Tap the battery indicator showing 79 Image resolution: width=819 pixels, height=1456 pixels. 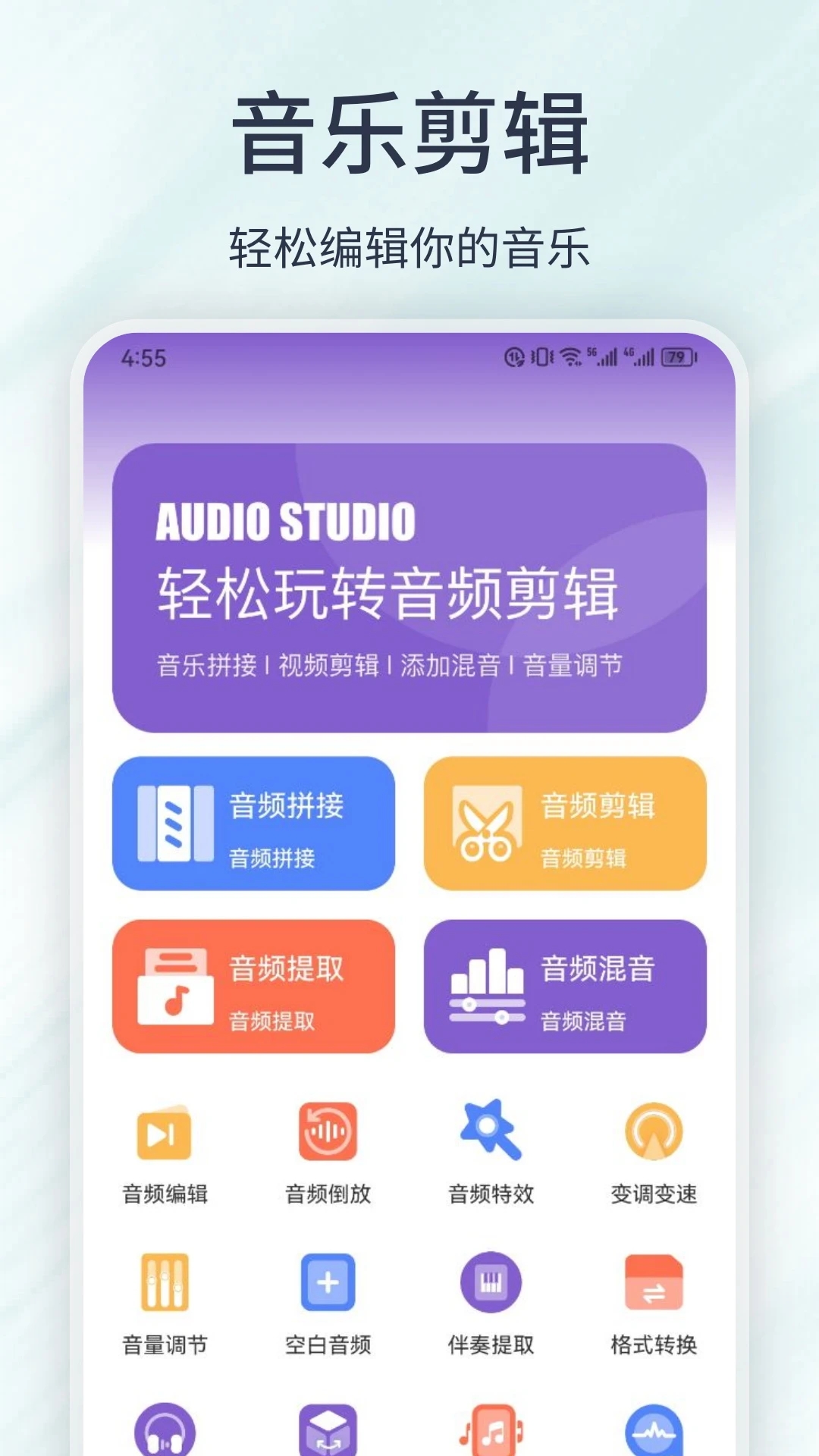pyautogui.click(x=676, y=356)
